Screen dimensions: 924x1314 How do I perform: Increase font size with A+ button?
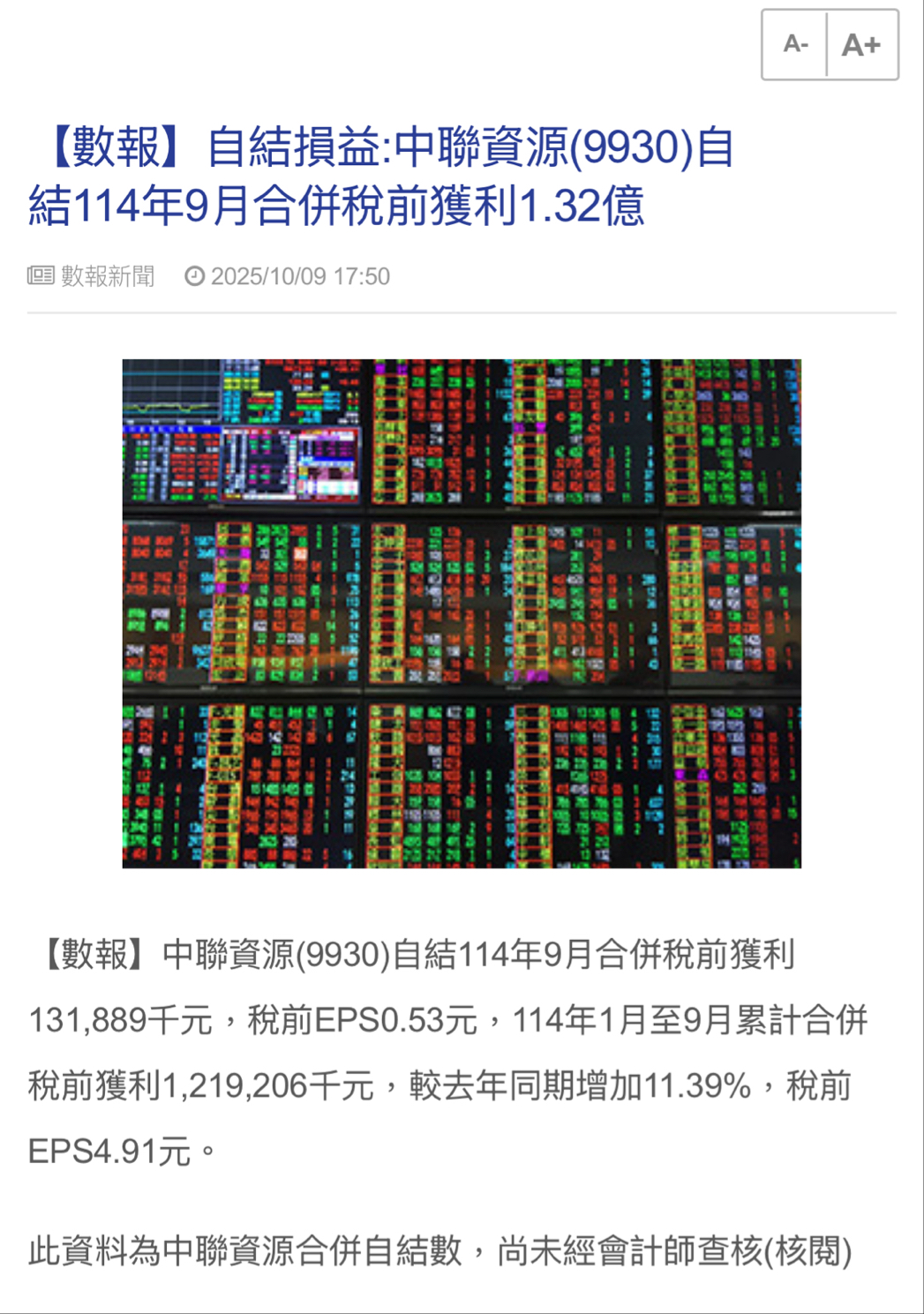(862, 44)
